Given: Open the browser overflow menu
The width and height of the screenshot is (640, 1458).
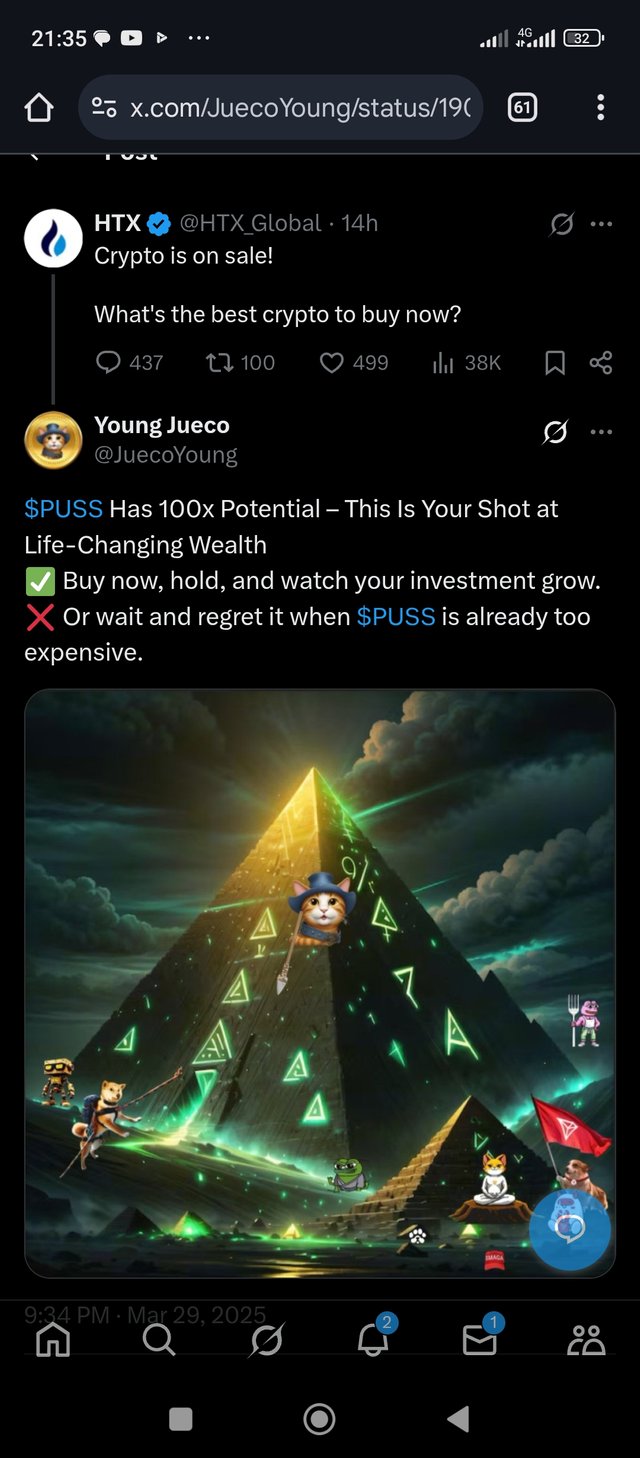Looking at the screenshot, I should click(600, 107).
